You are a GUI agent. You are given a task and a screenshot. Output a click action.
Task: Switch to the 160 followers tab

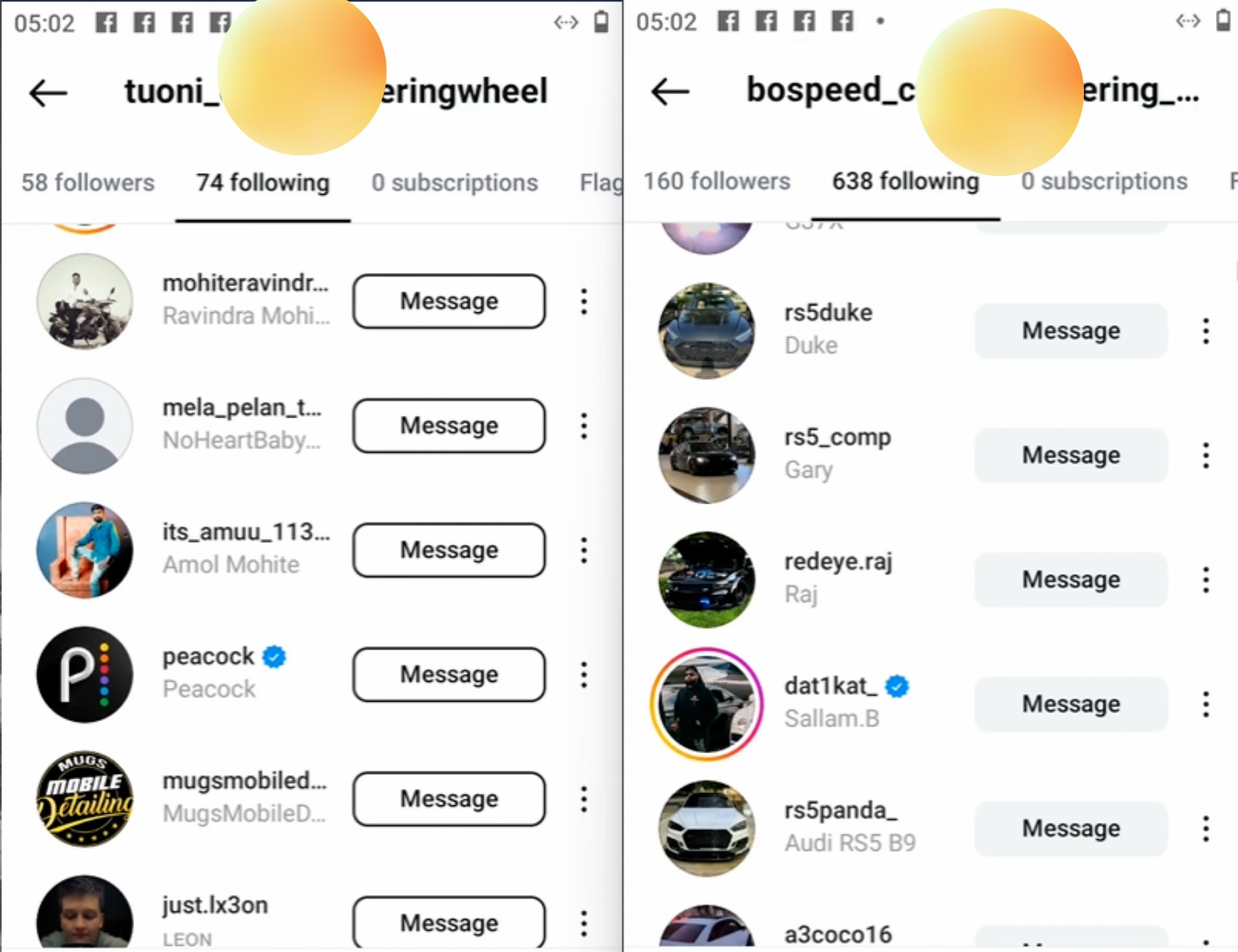[x=717, y=182]
